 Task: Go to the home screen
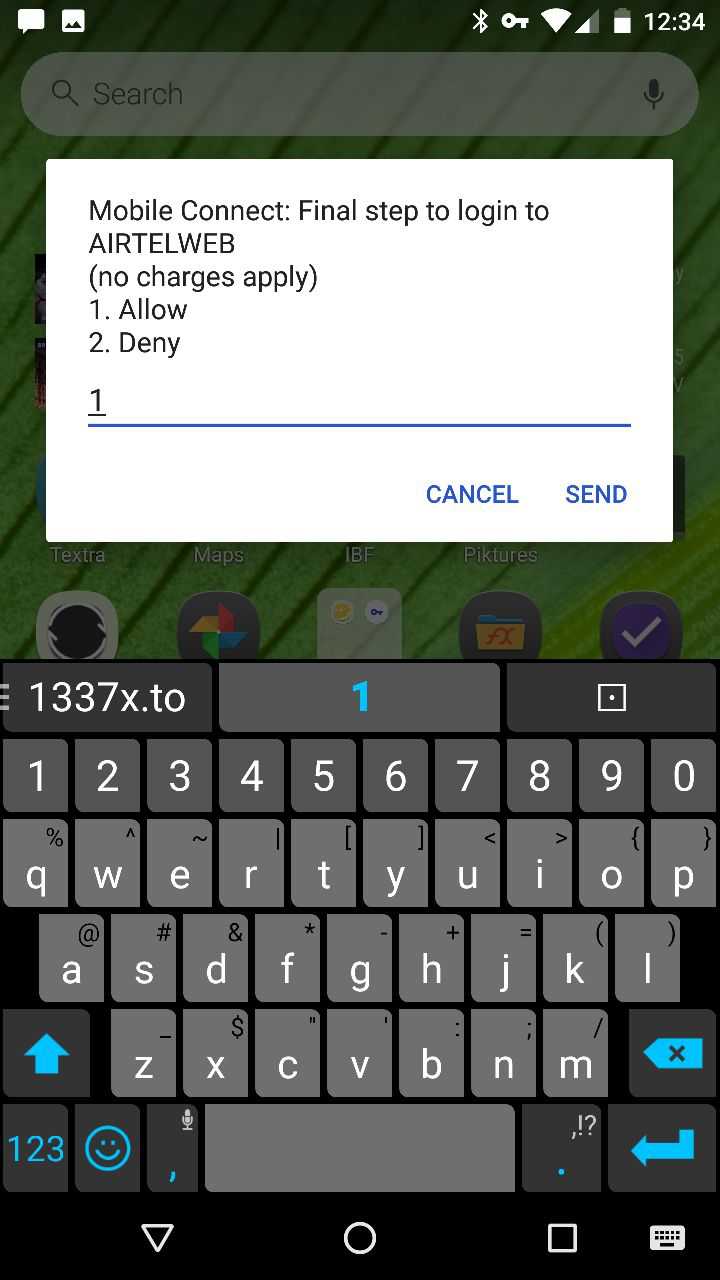click(x=360, y=1238)
